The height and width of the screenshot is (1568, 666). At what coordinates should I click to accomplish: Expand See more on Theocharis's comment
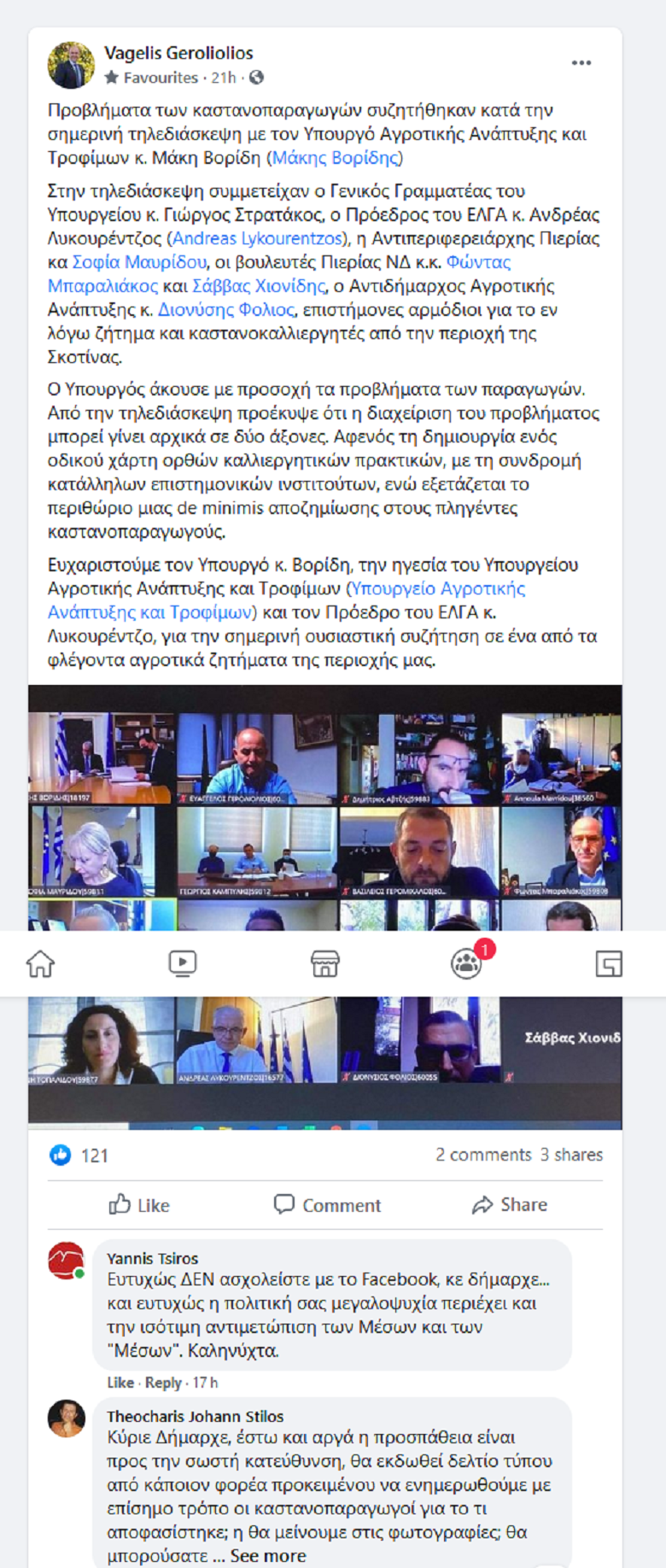(267, 1556)
